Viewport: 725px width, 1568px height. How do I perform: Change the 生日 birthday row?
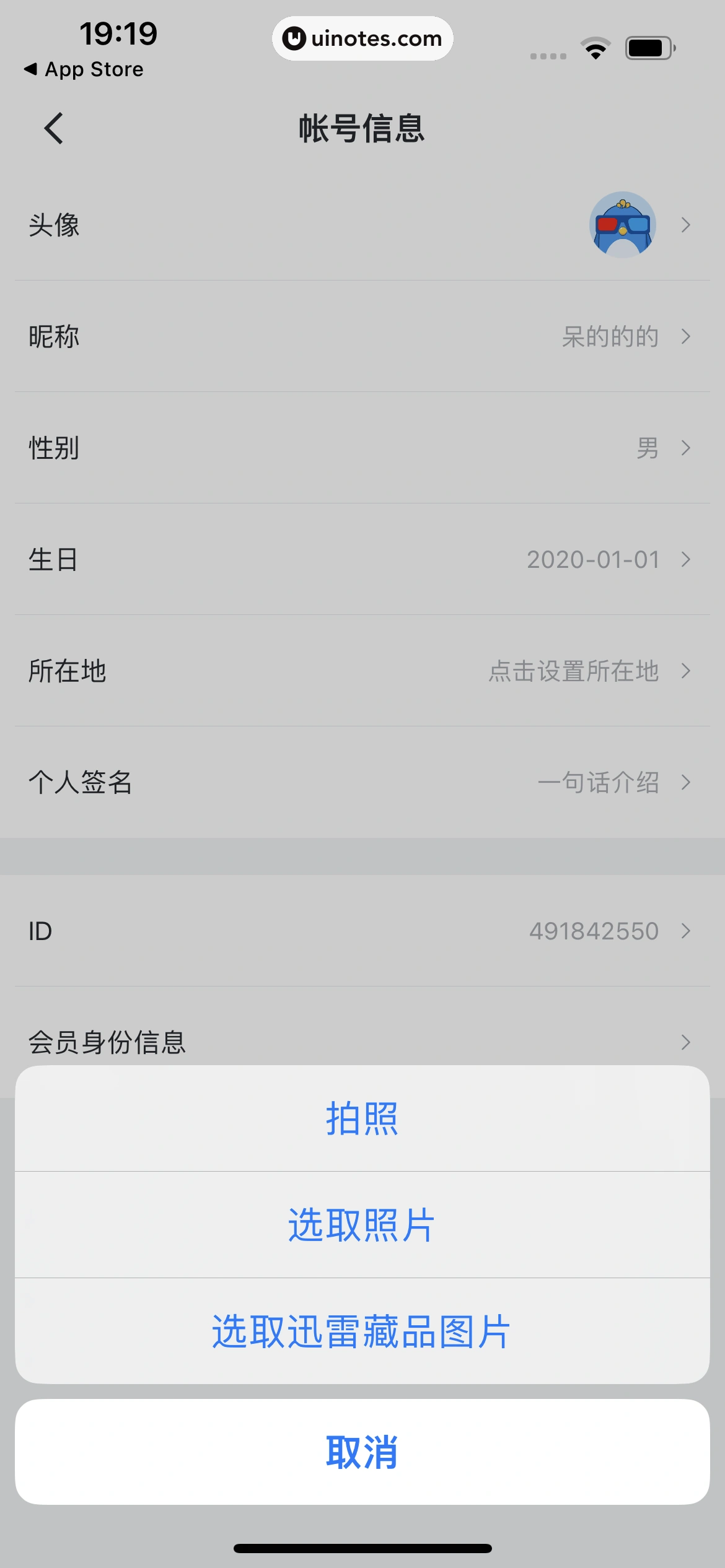(x=362, y=559)
